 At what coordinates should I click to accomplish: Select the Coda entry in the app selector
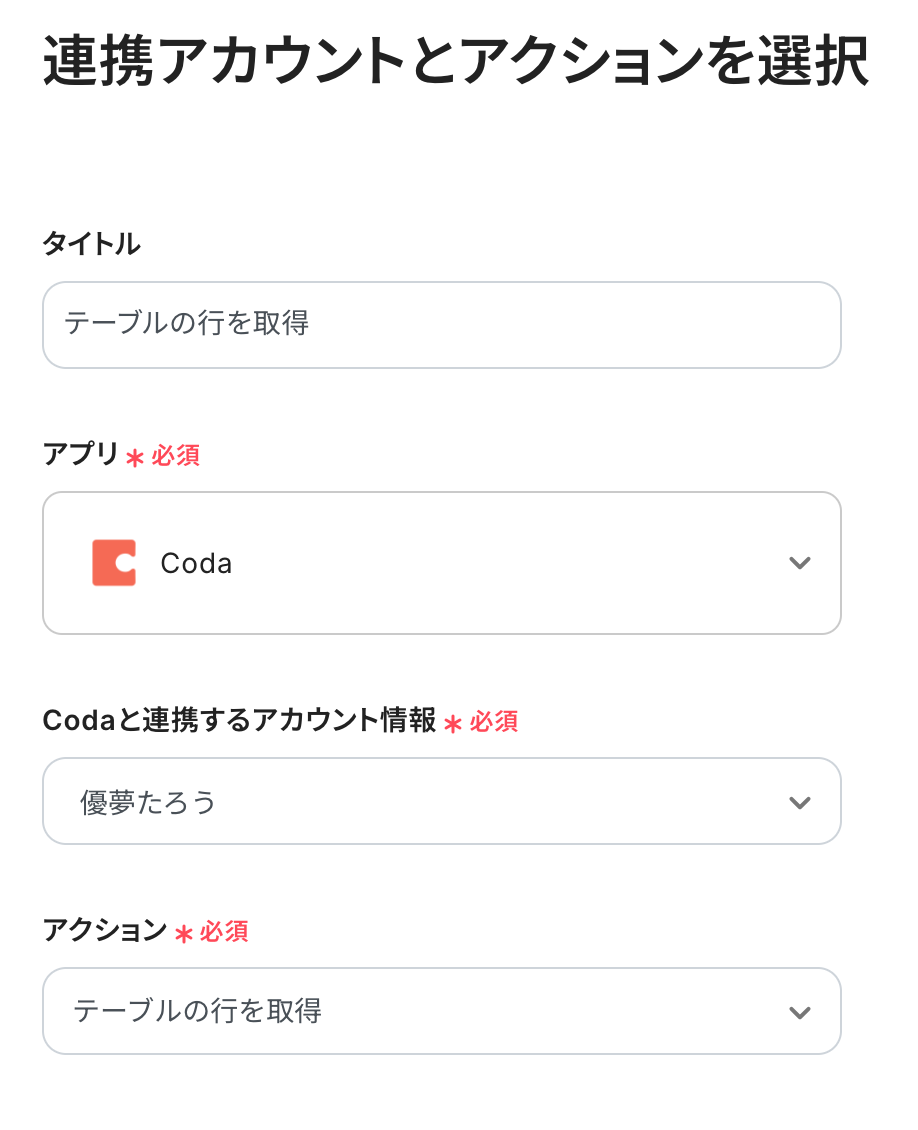tap(197, 563)
